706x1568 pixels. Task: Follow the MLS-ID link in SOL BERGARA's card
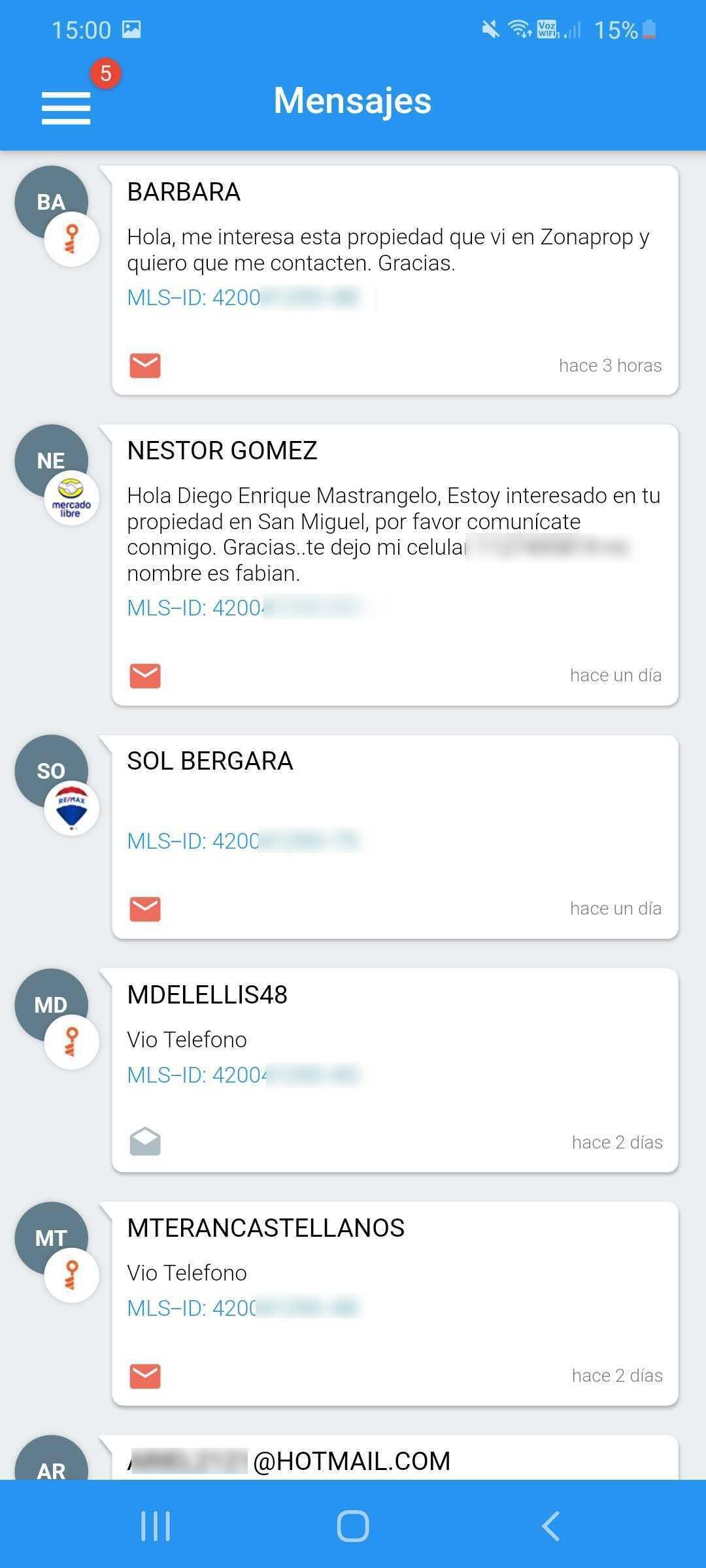tap(242, 841)
